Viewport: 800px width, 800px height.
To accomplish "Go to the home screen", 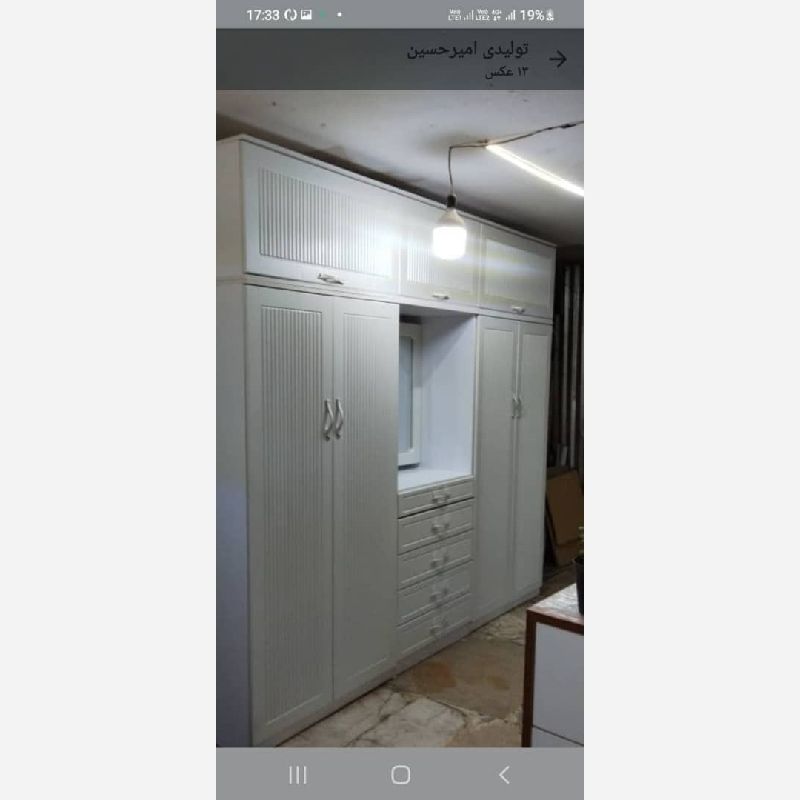I will 400,774.
